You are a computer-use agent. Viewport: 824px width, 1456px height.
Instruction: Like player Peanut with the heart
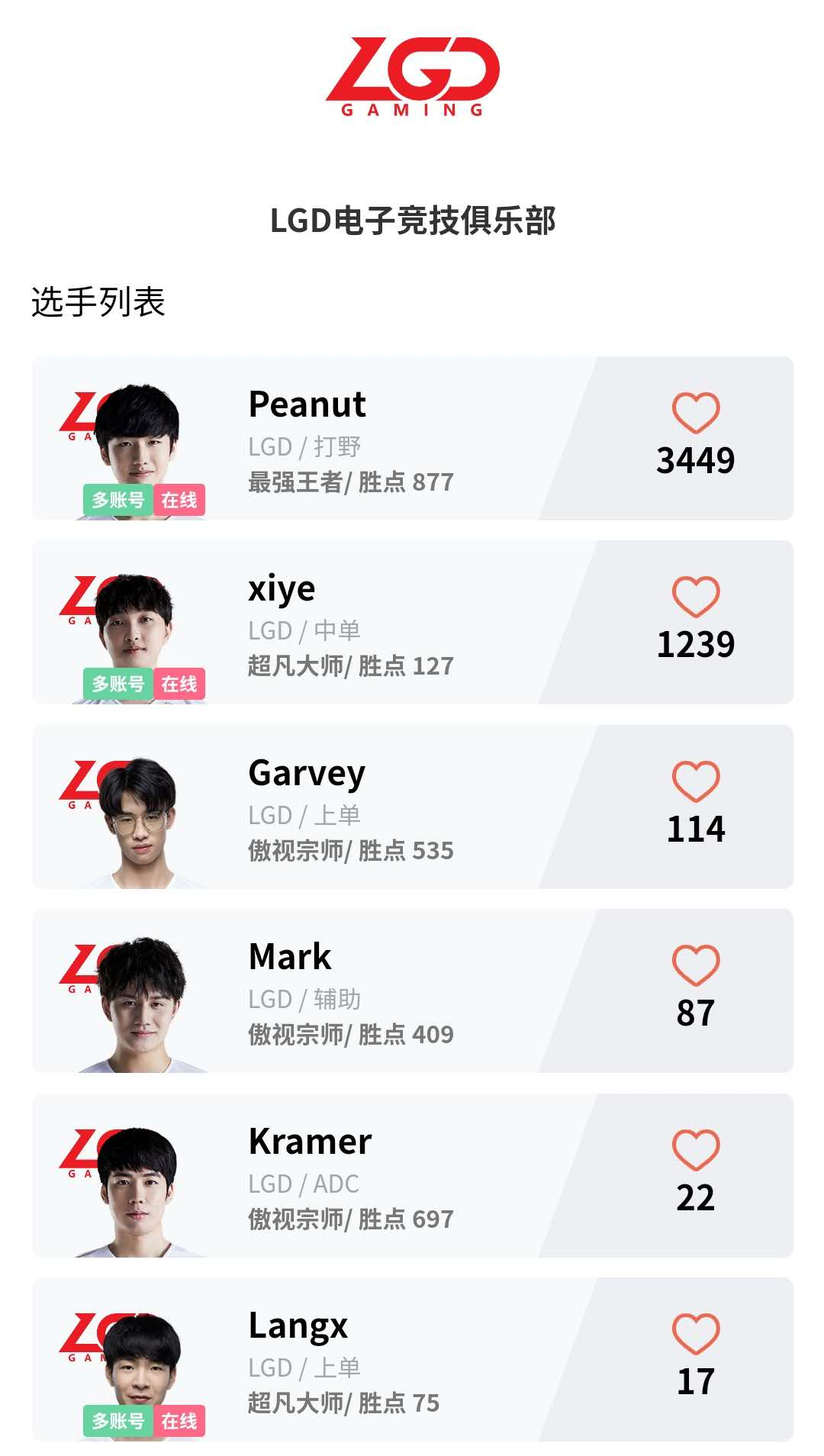pos(696,413)
